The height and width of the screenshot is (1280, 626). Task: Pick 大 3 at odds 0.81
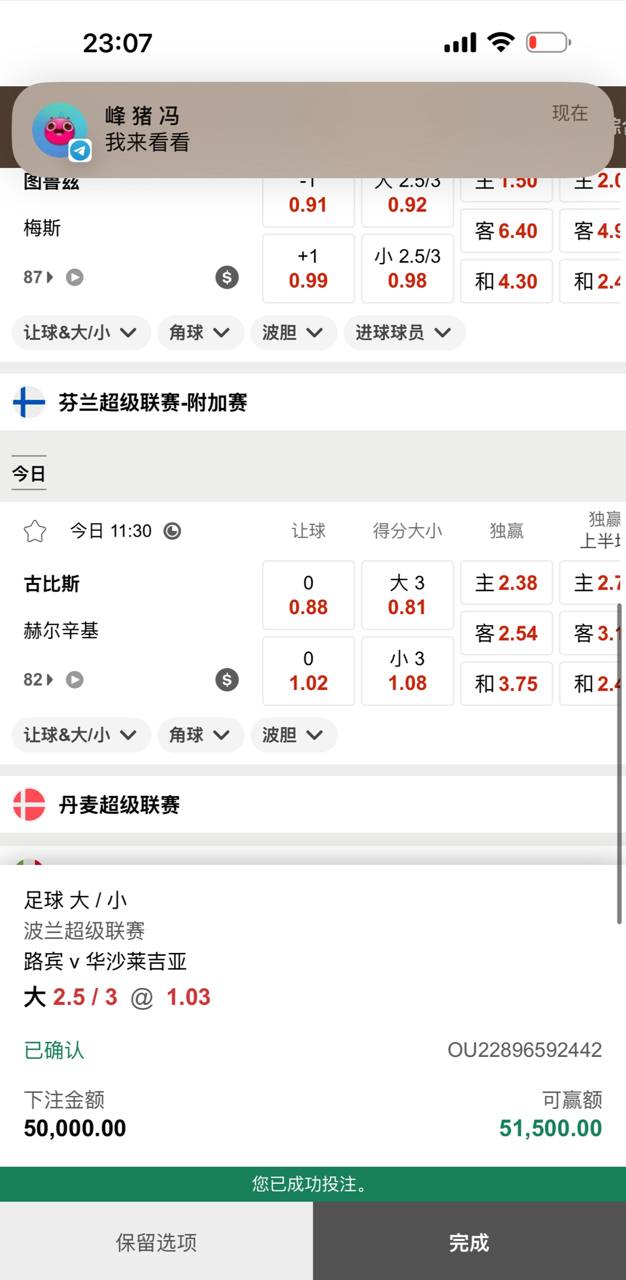point(407,595)
